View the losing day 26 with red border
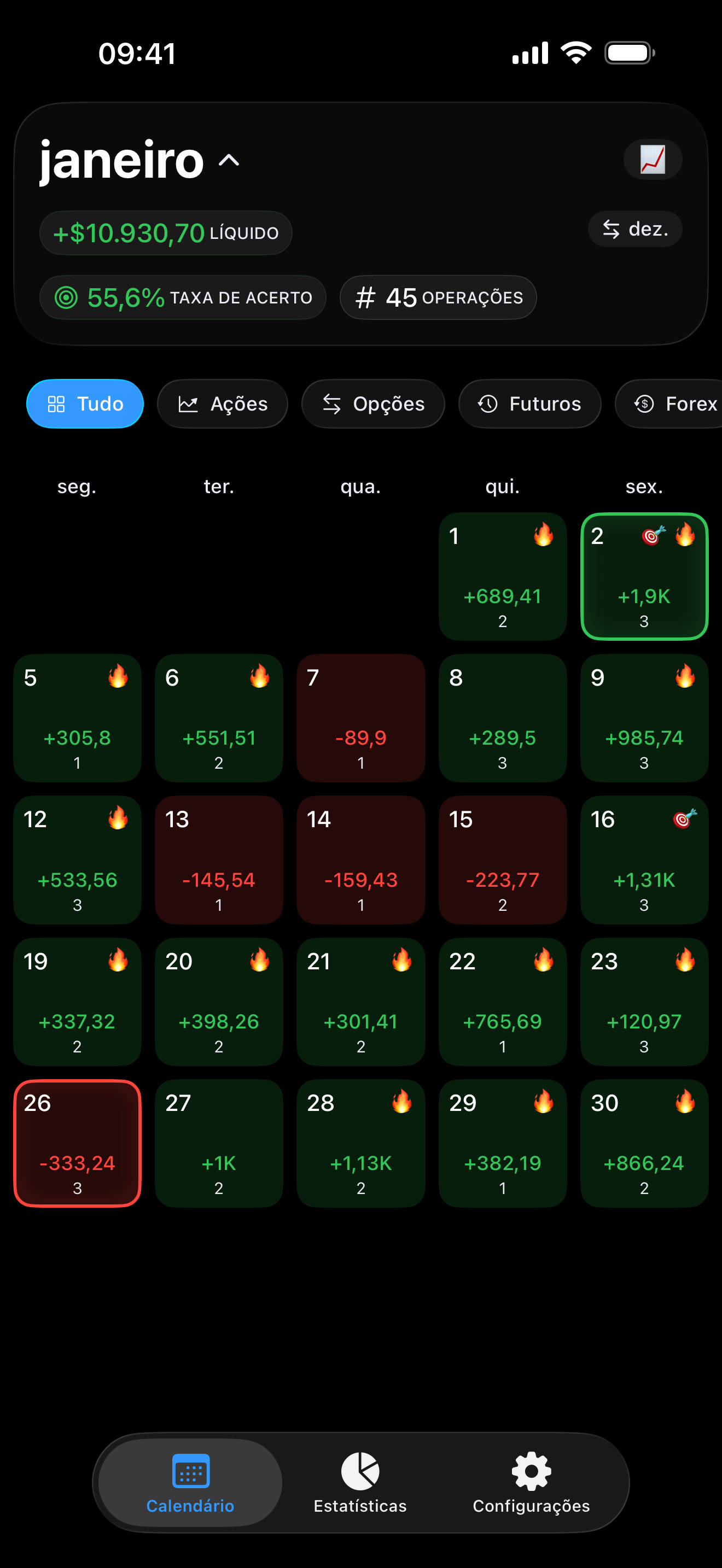722x1568 pixels. click(x=77, y=1144)
